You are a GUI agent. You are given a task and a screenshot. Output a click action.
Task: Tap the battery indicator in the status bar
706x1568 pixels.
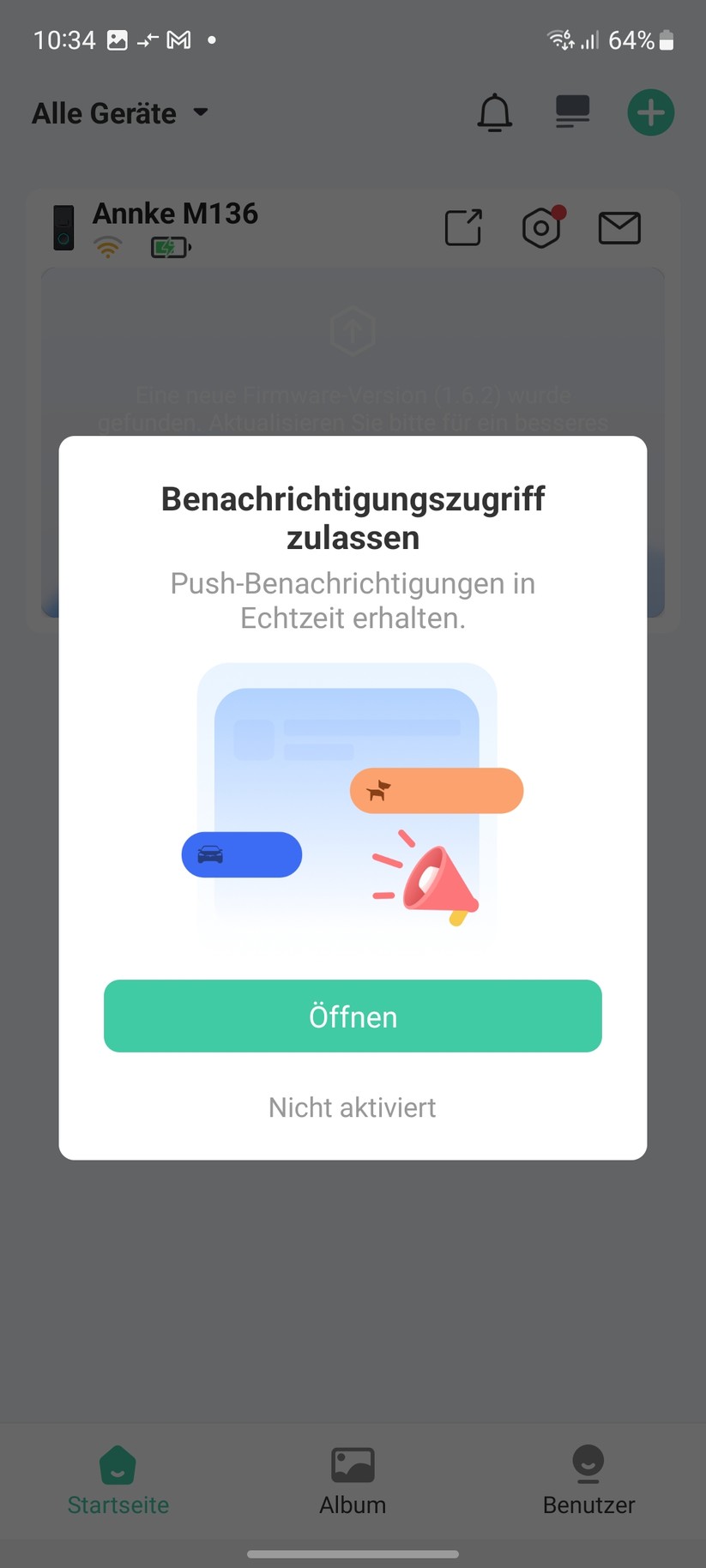click(666, 39)
